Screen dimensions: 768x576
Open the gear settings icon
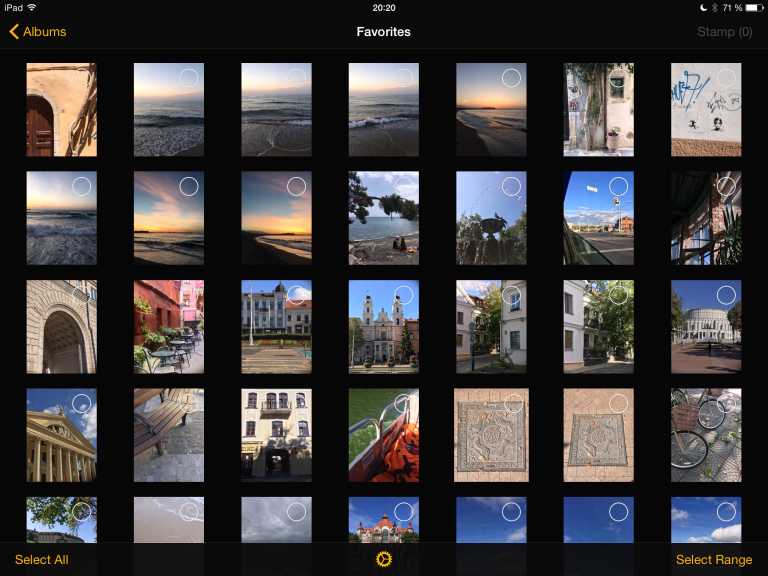(383, 559)
